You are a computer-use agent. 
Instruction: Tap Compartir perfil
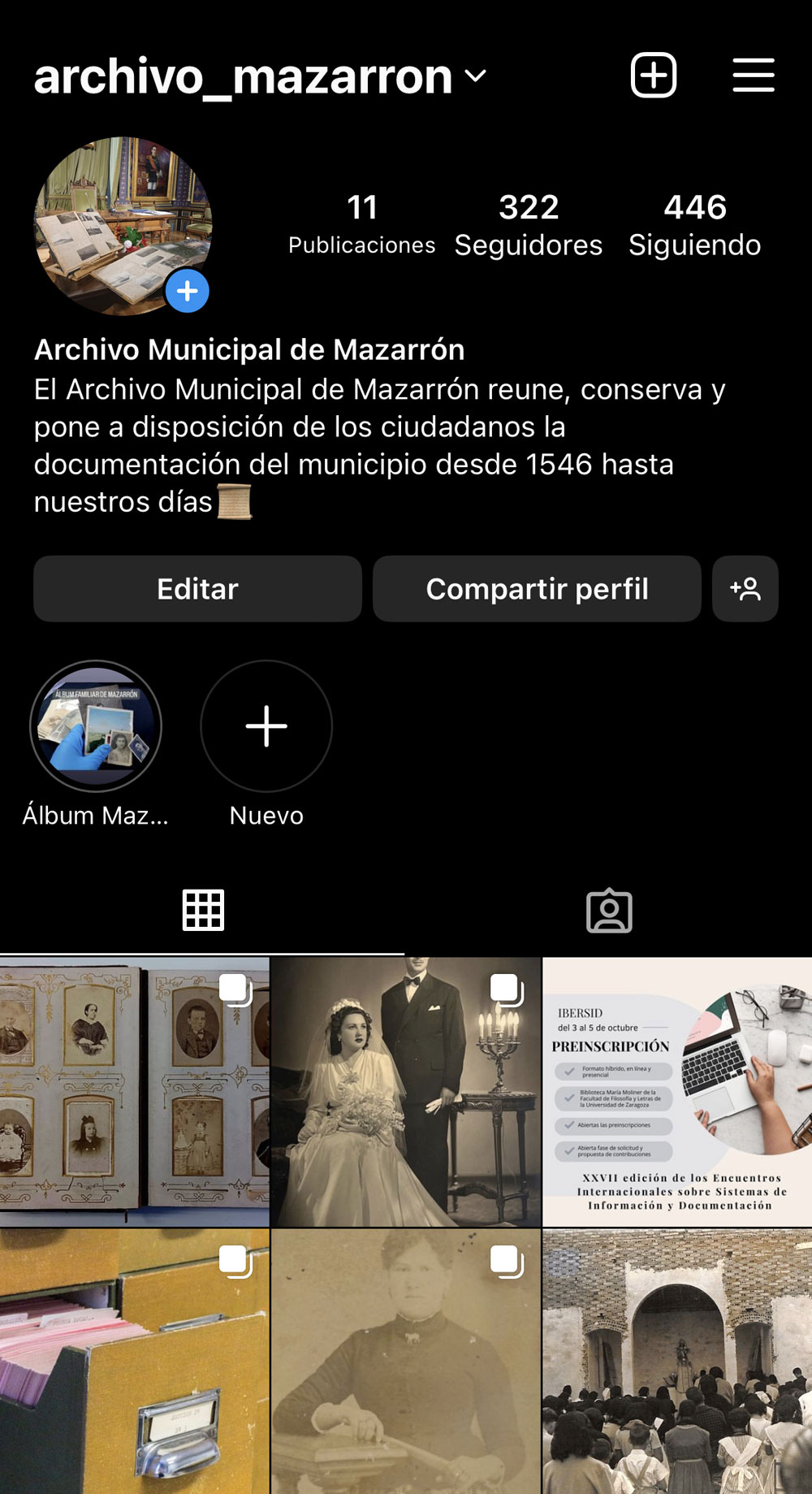[537, 589]
